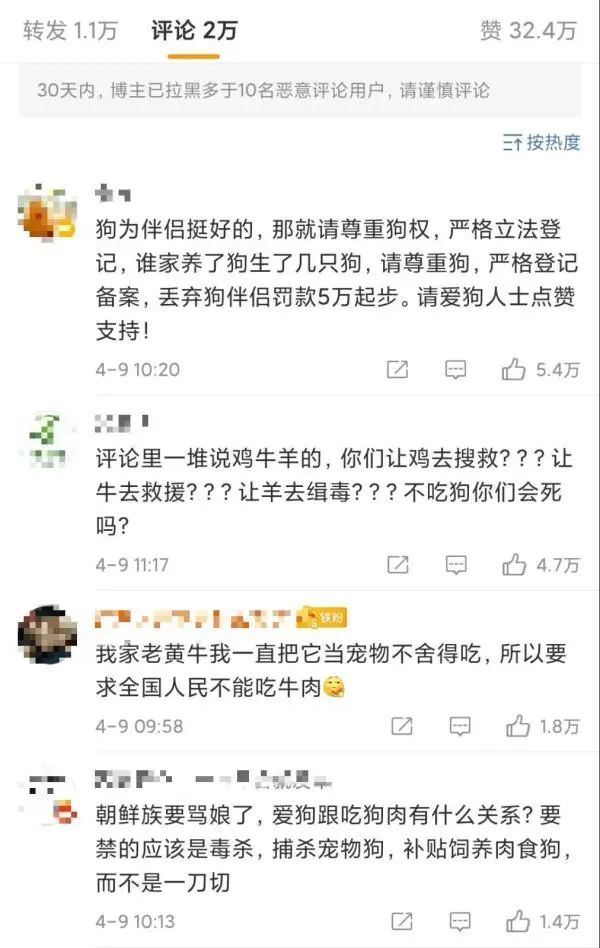Open the avatar of the 老黄牛 commenter
This screenshot has width=600, height=948.
[44, 631]
